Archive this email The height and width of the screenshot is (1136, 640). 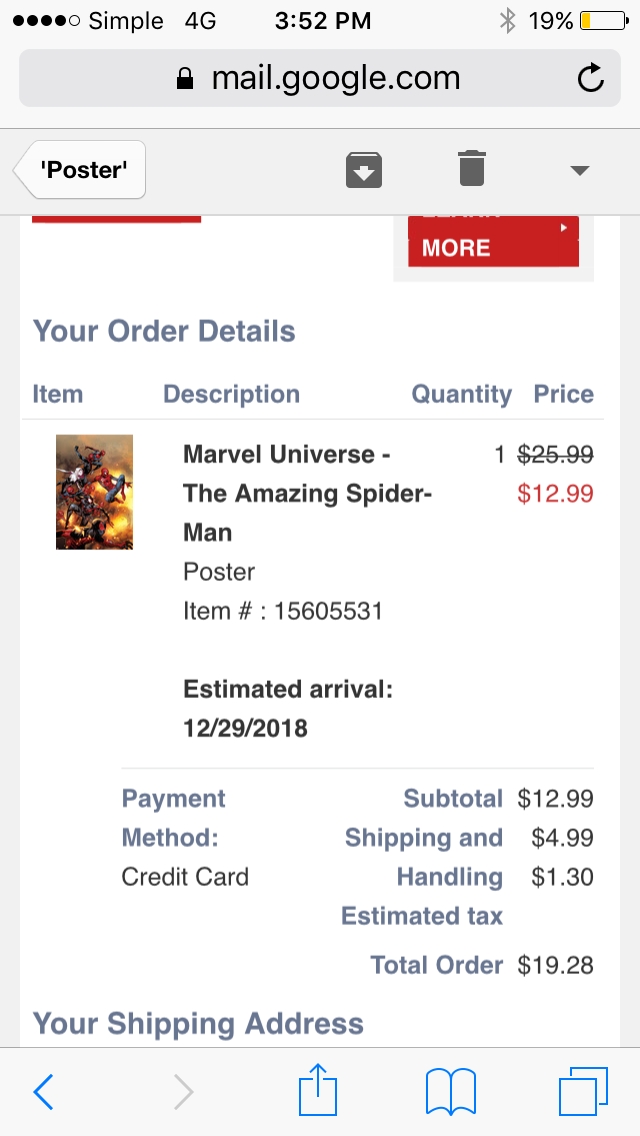coord(364,170)
